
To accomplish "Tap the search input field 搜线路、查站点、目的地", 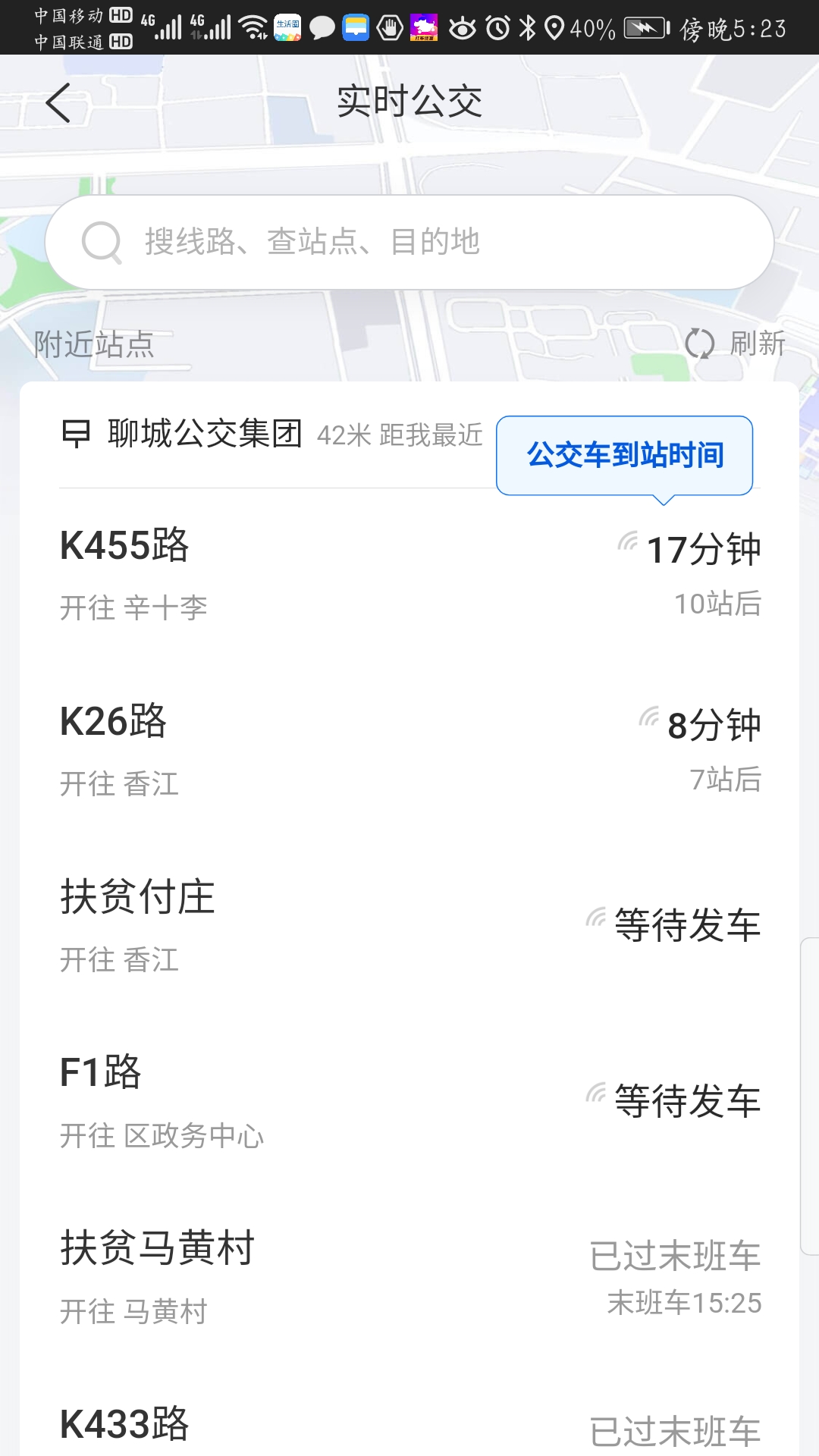I will tap(409, 241).
